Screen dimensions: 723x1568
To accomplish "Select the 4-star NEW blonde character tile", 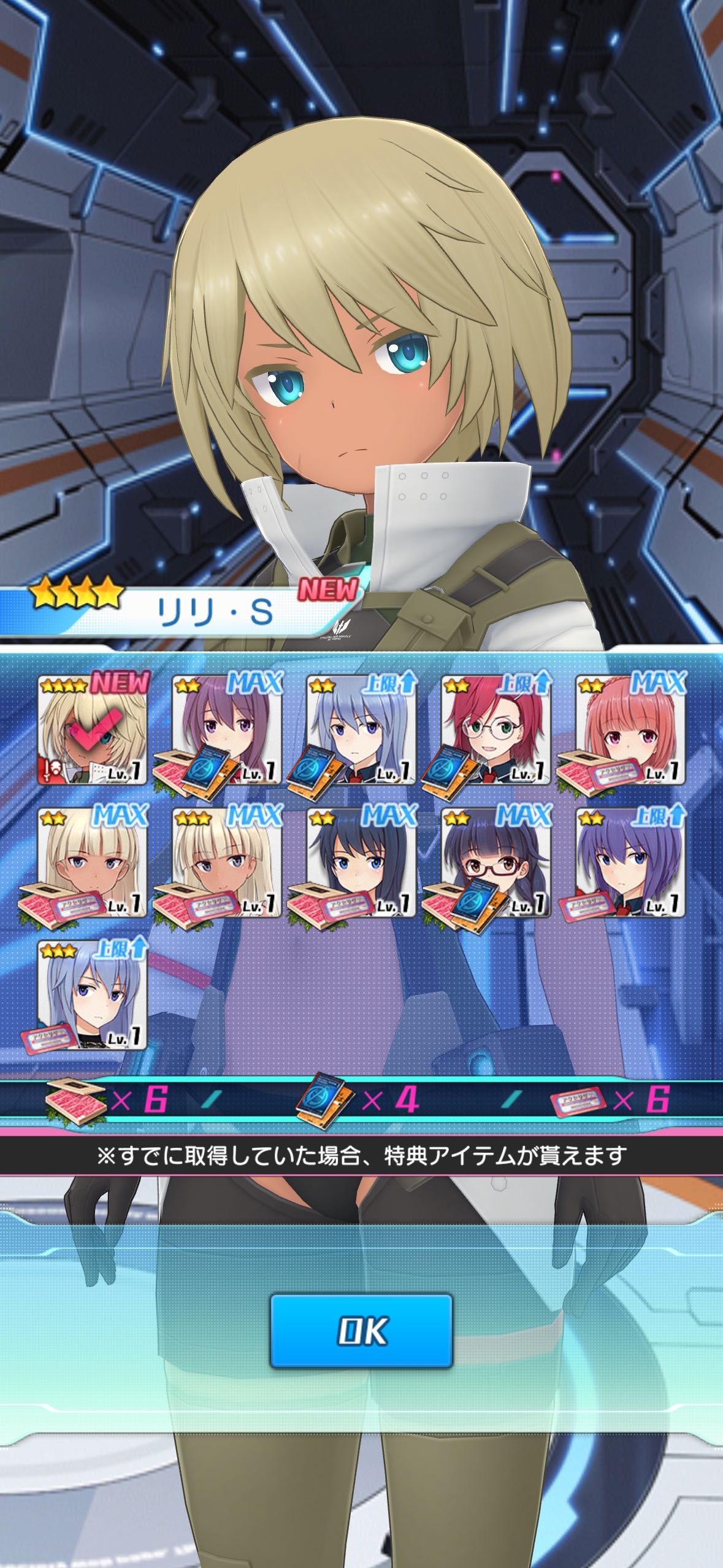I will [92, 729].
